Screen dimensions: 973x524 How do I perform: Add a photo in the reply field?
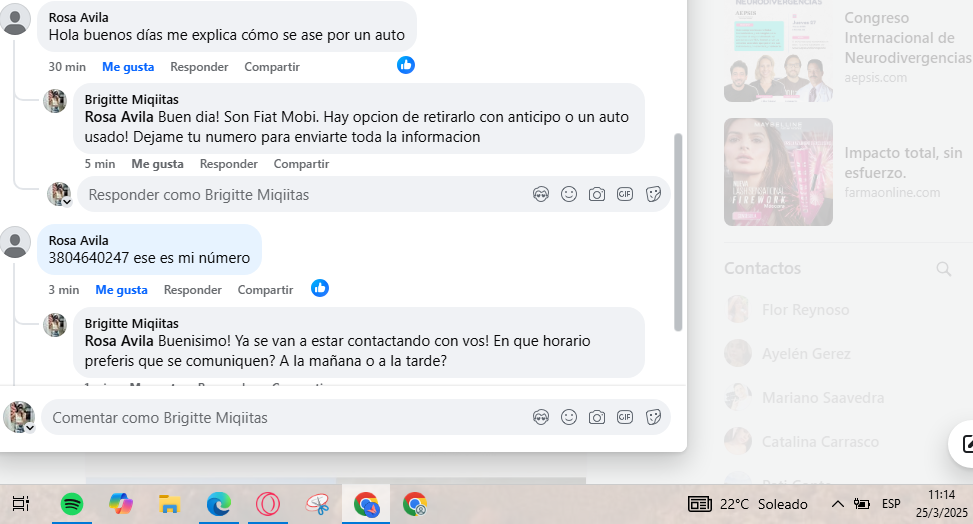pyautogui.click(x=597, y=195)
